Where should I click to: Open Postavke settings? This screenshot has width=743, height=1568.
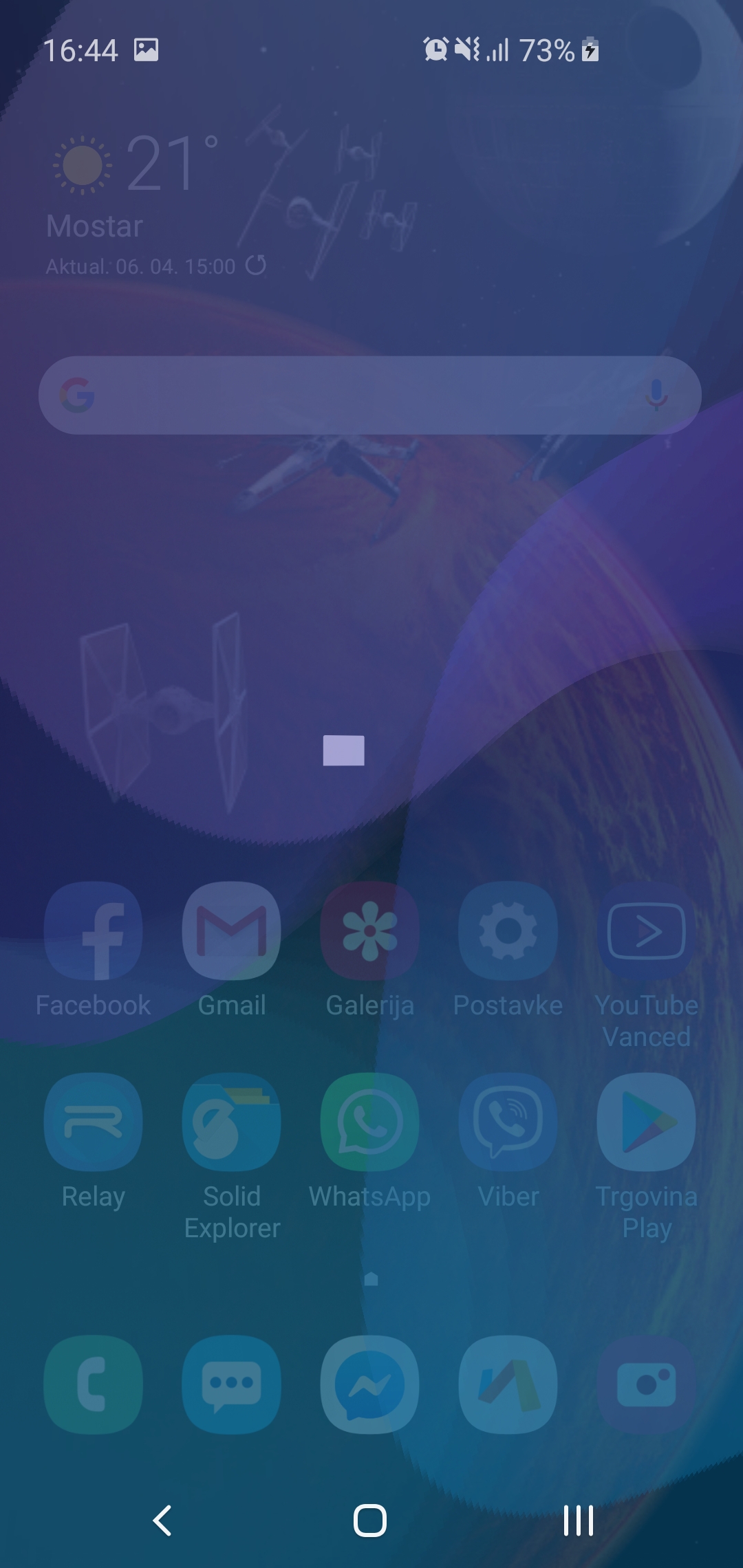pos(508,931)
